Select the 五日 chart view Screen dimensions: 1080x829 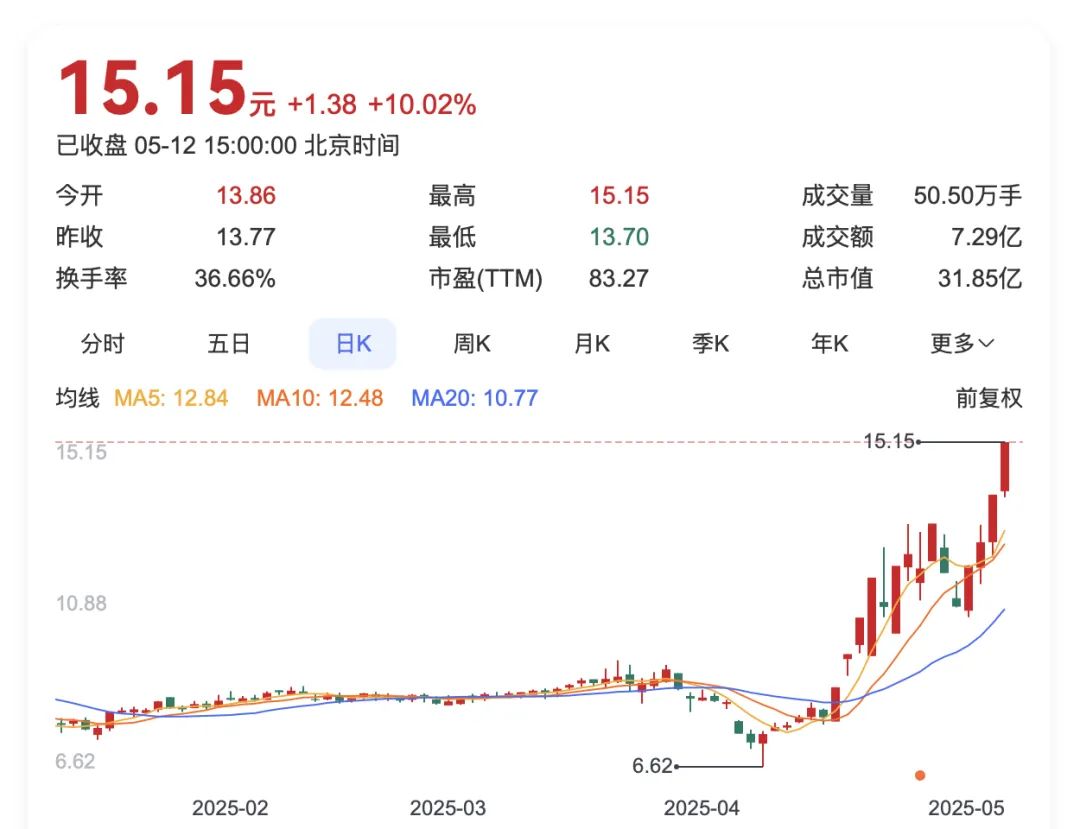(228, 344)
